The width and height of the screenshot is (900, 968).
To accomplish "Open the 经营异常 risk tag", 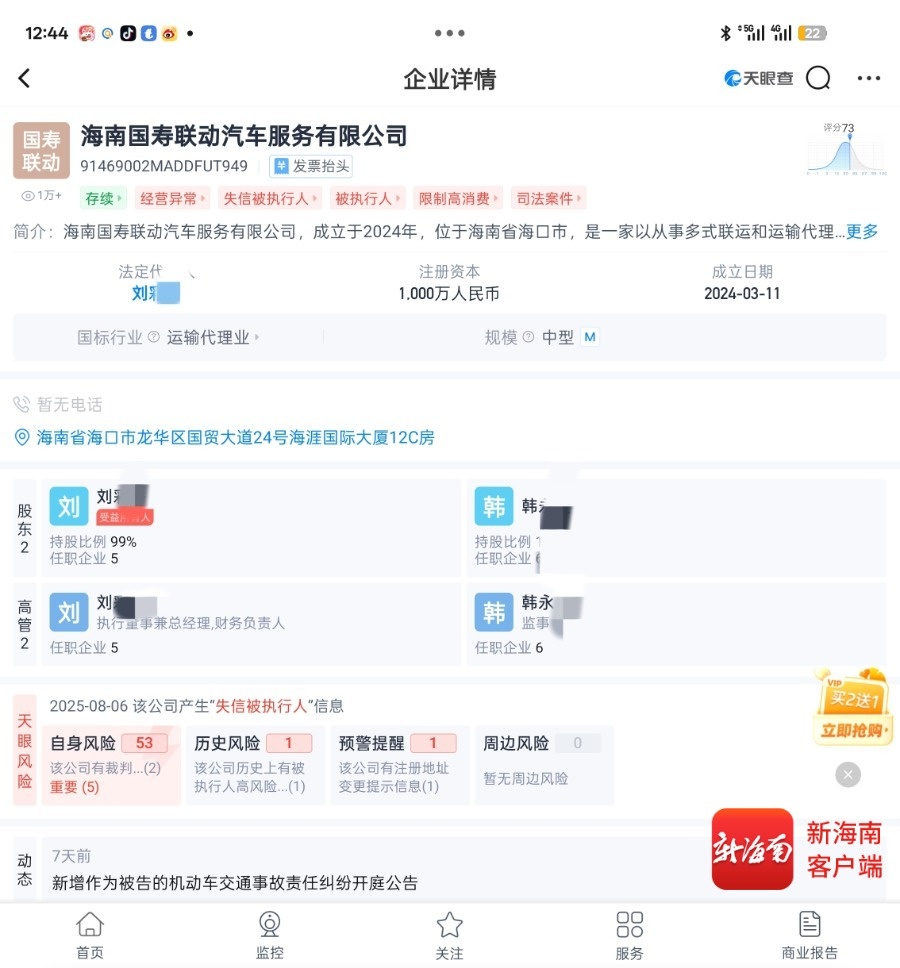I will coord(172,198).
